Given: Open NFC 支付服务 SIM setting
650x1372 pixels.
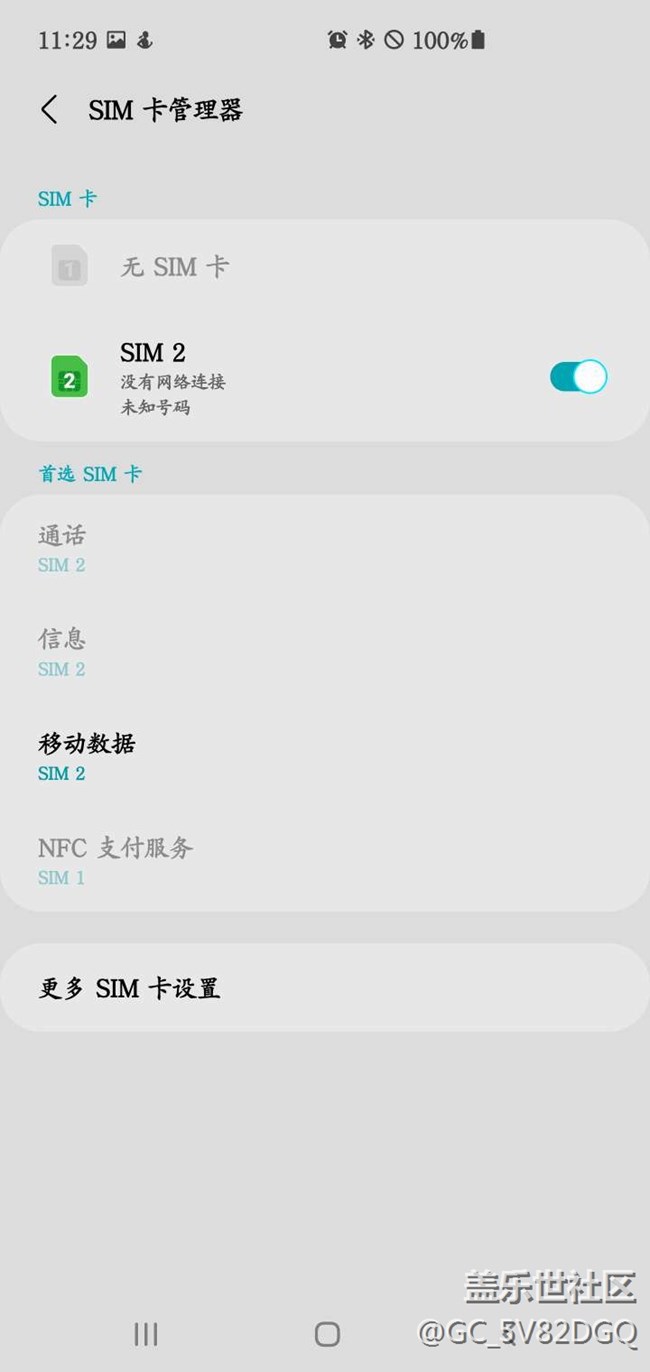Looking at the screenshot, I should (x=115, y=860).
